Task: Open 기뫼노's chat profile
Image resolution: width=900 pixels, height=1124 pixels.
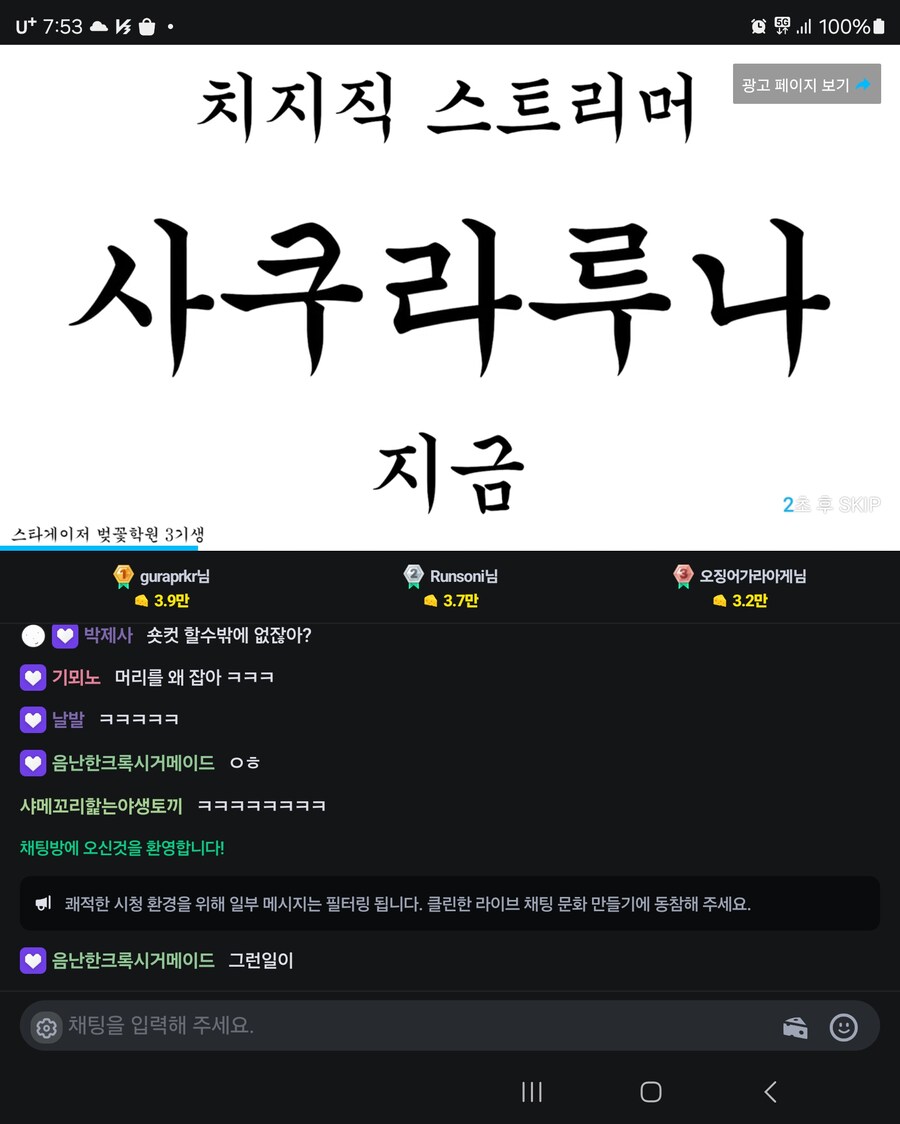Action: coord(76,677)
